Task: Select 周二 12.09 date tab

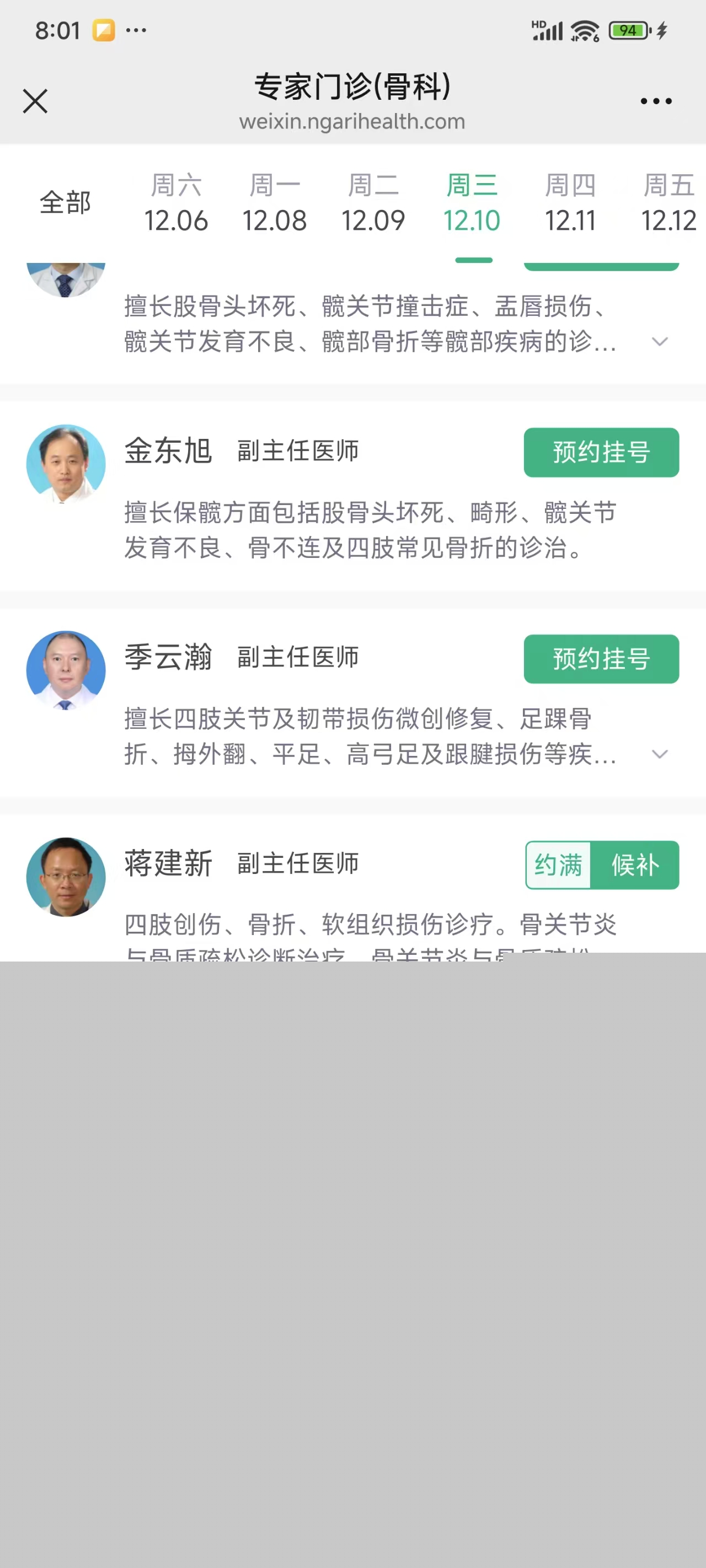Action: tap(373, 203)
